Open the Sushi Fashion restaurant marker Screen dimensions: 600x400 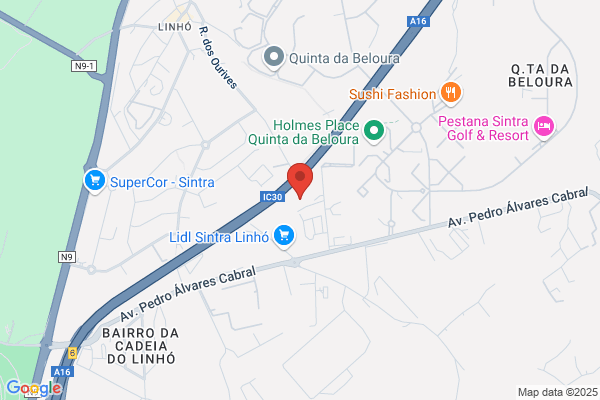[x=451, y=93]
